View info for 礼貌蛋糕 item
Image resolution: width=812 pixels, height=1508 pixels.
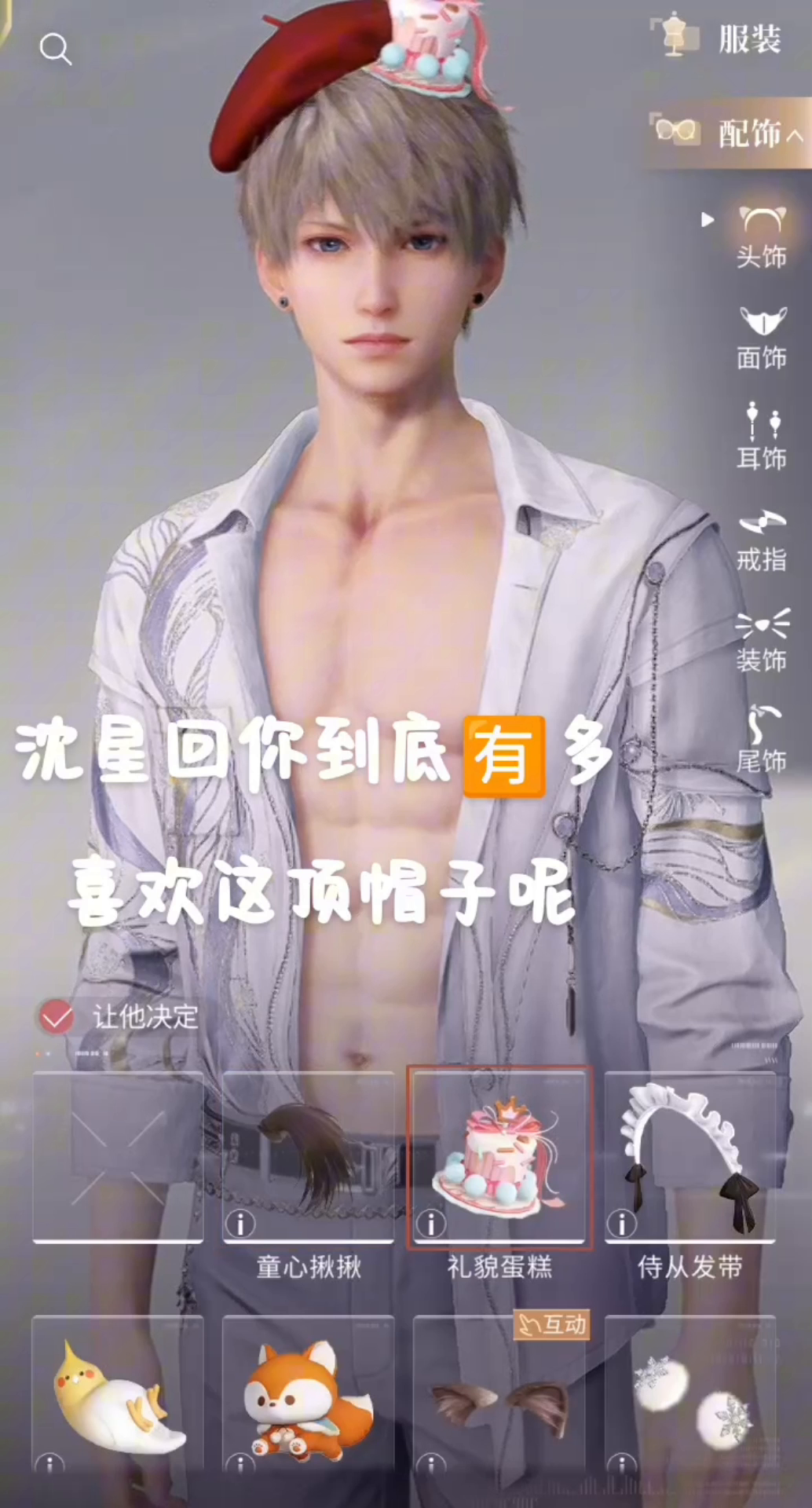coord(431,1223)
